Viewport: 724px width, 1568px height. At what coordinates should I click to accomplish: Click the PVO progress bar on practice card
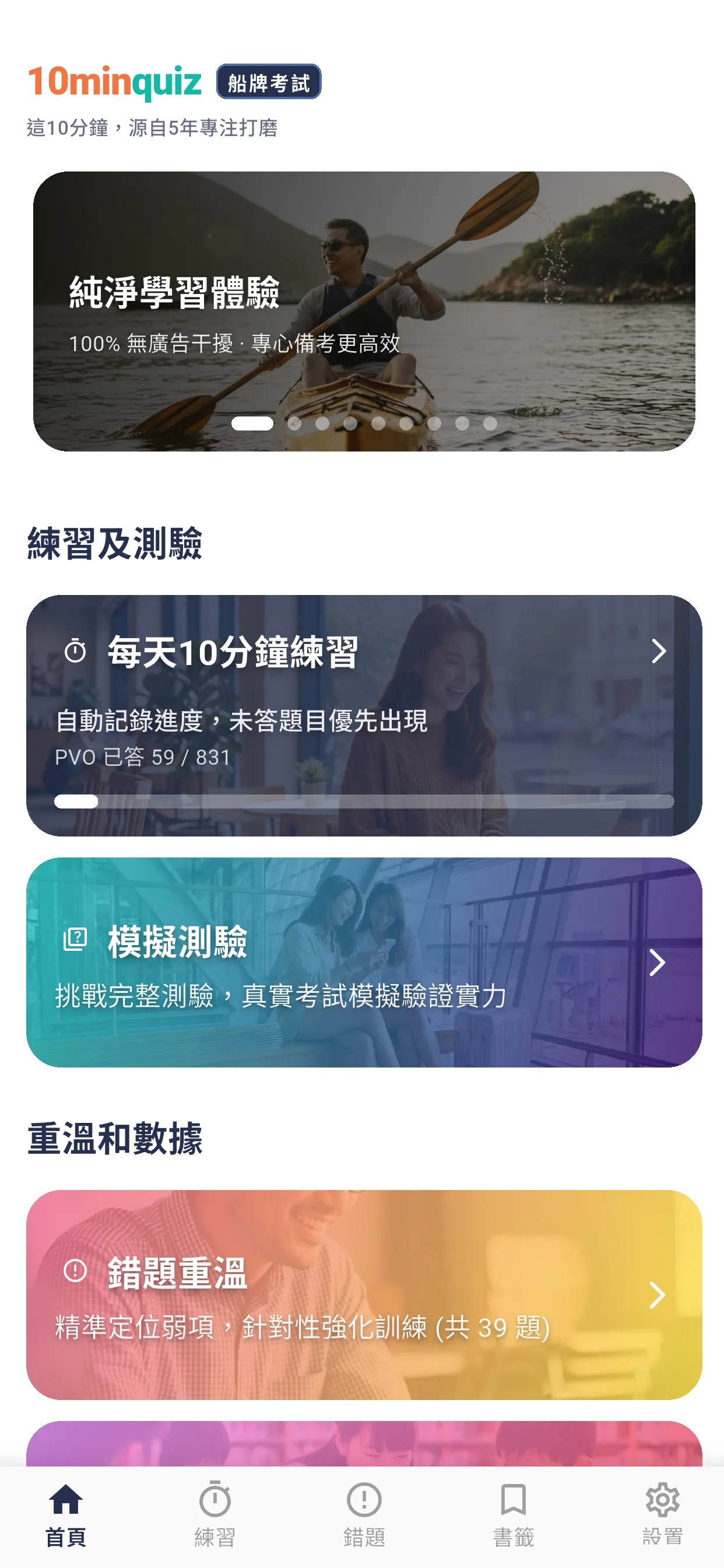(362, 802)
